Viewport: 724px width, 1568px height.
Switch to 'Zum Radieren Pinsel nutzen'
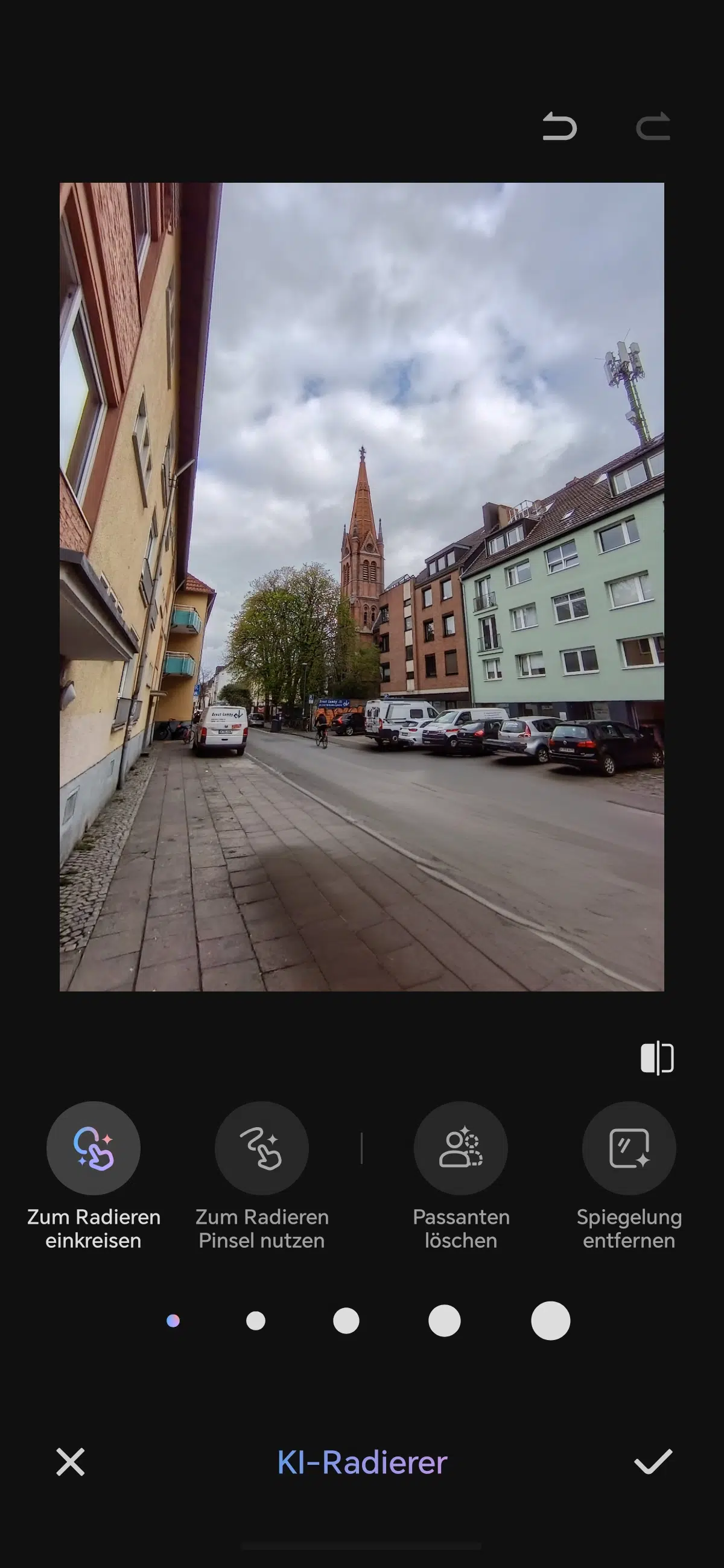[x=262, y=1148]
